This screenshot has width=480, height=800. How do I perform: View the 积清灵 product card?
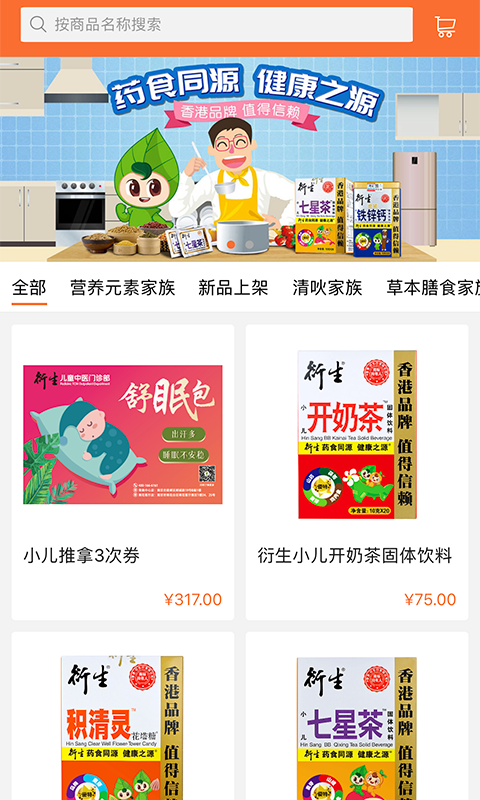click(x=123, y=716)
